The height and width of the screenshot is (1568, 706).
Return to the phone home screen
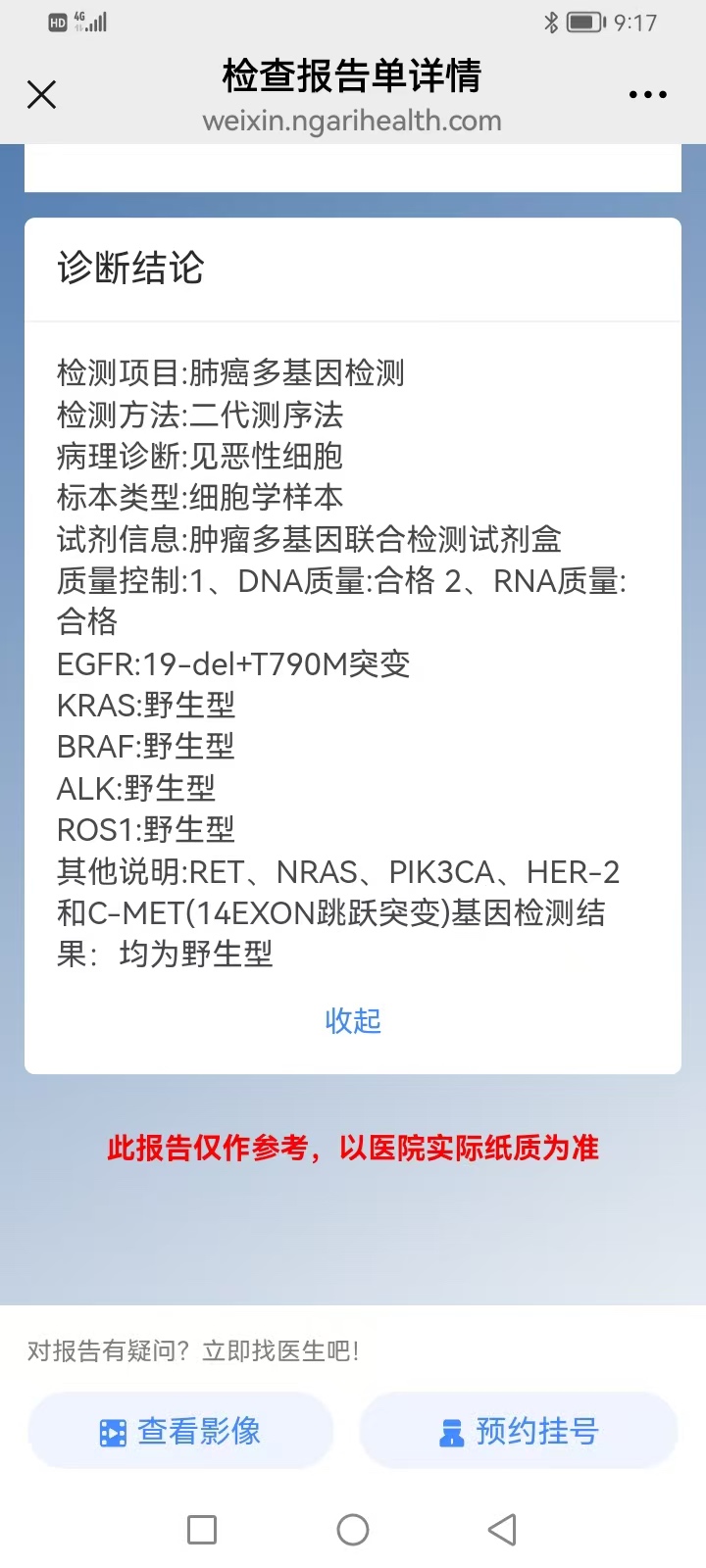(x=352, y=1529)
